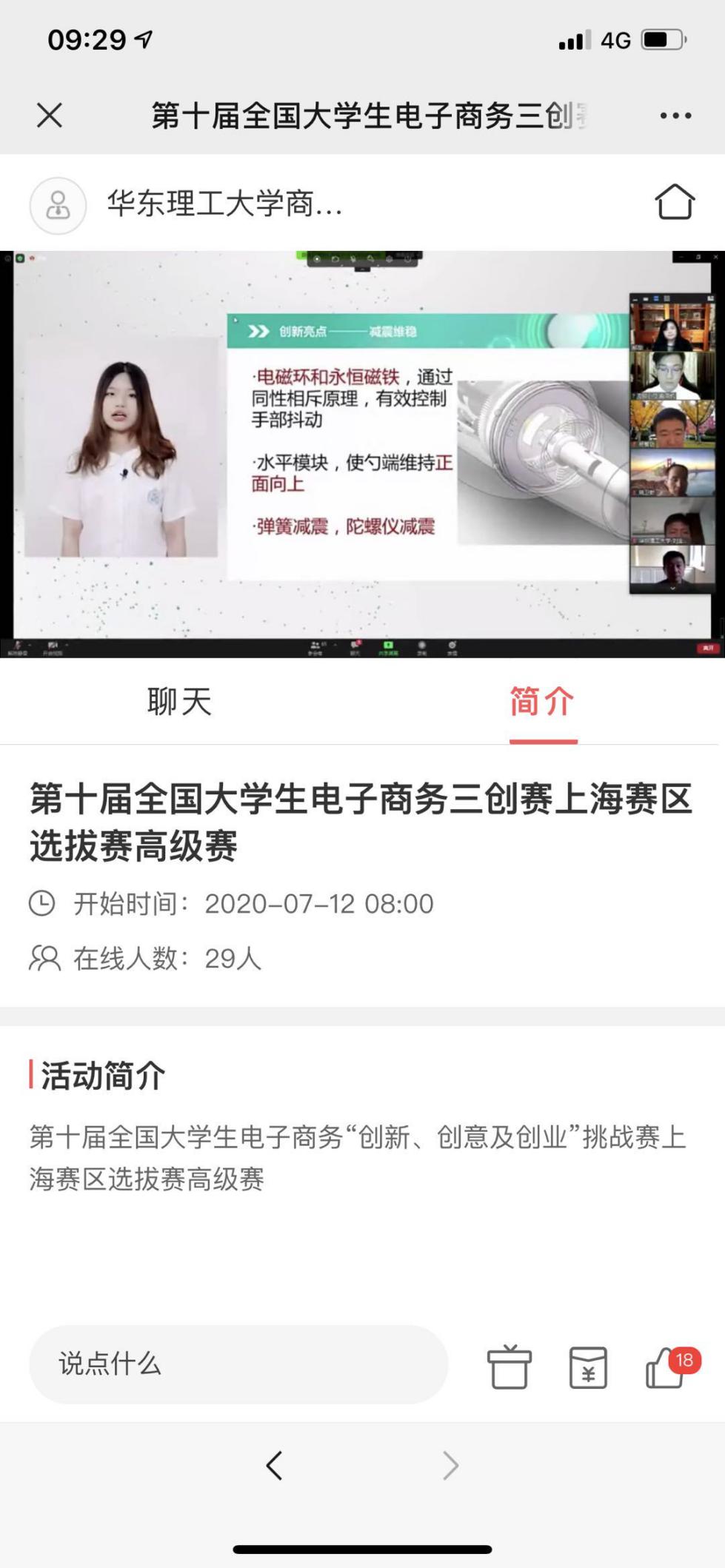The width and height of the screenshot is (725, 1568).
Task: Select the 简介 tab
Action: pos(542,701)
